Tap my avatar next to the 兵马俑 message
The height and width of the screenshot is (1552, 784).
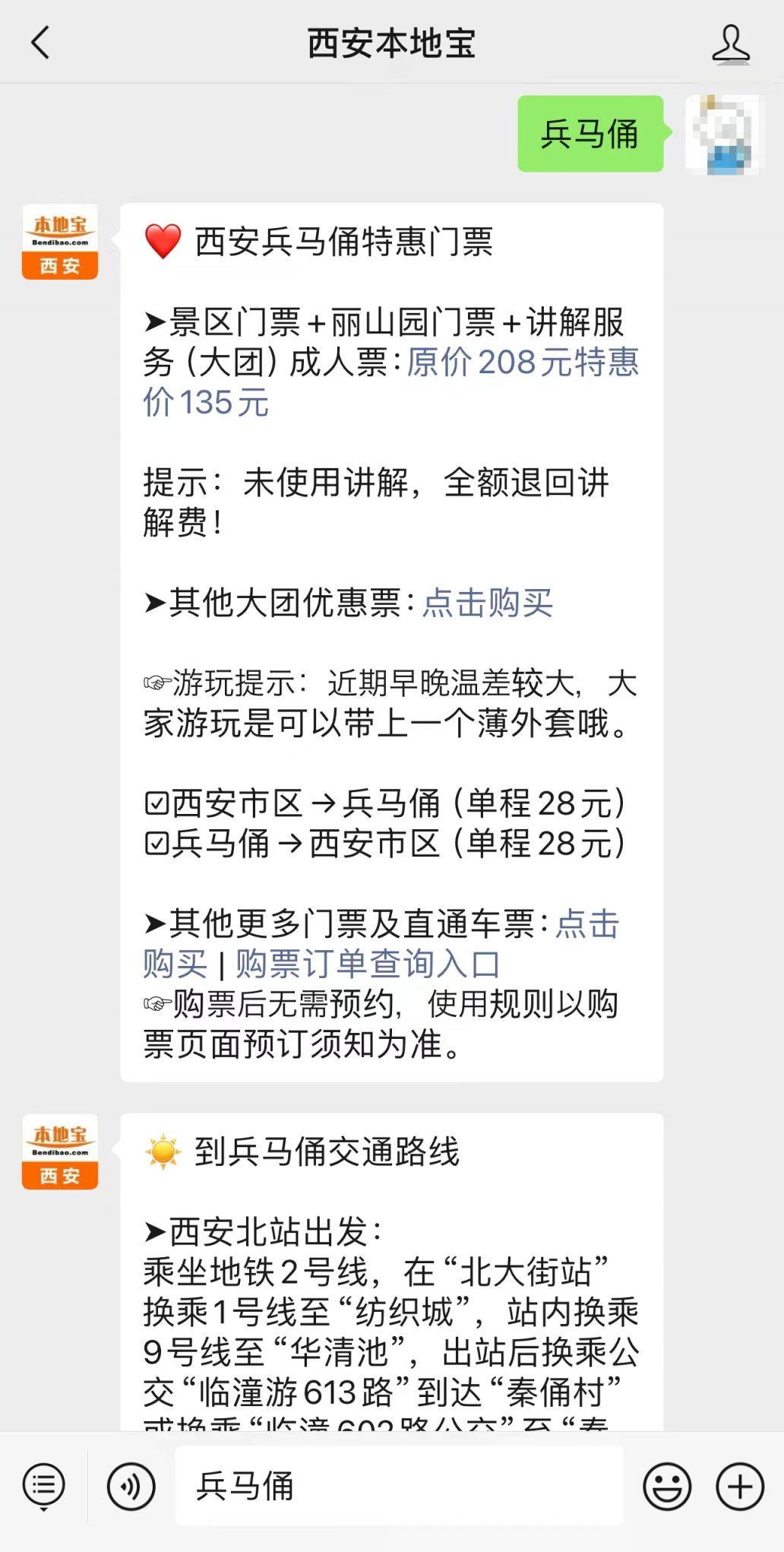coord(722,135)
